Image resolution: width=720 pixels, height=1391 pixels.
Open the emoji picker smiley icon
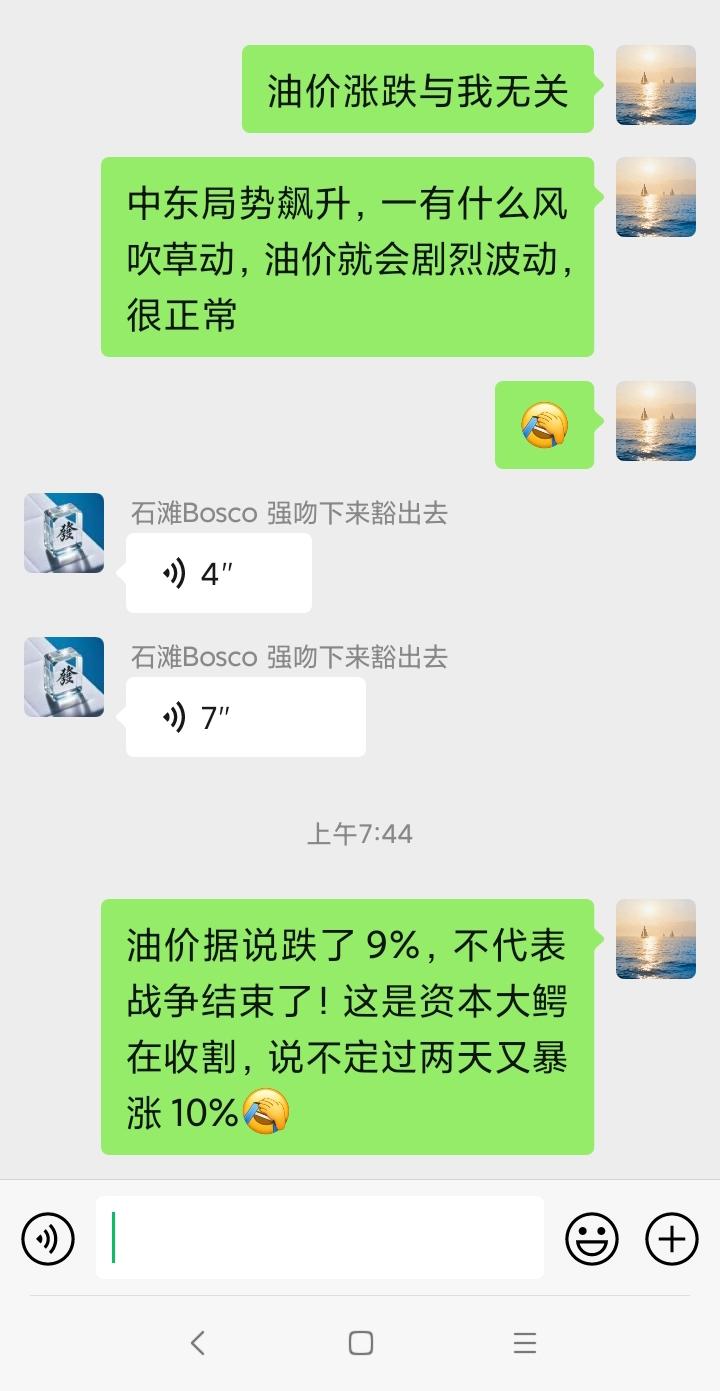pos(591,1238)
